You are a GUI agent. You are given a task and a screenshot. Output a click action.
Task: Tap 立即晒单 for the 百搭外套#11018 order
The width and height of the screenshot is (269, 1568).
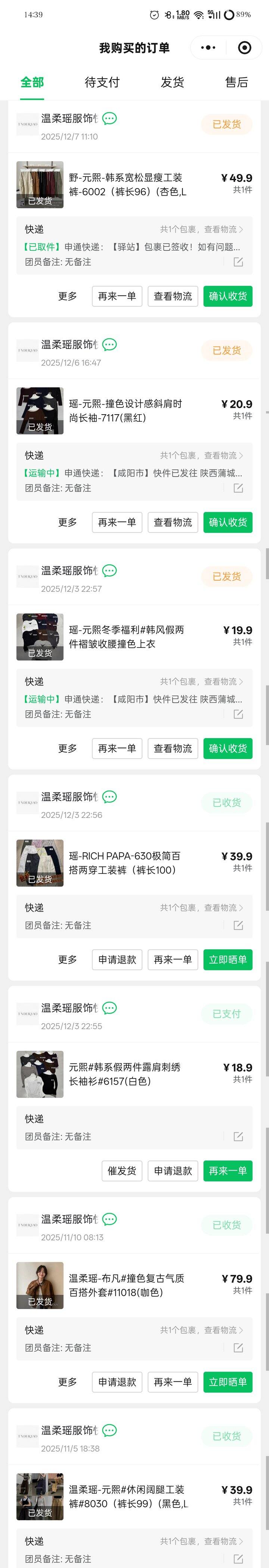(228, 1382)
